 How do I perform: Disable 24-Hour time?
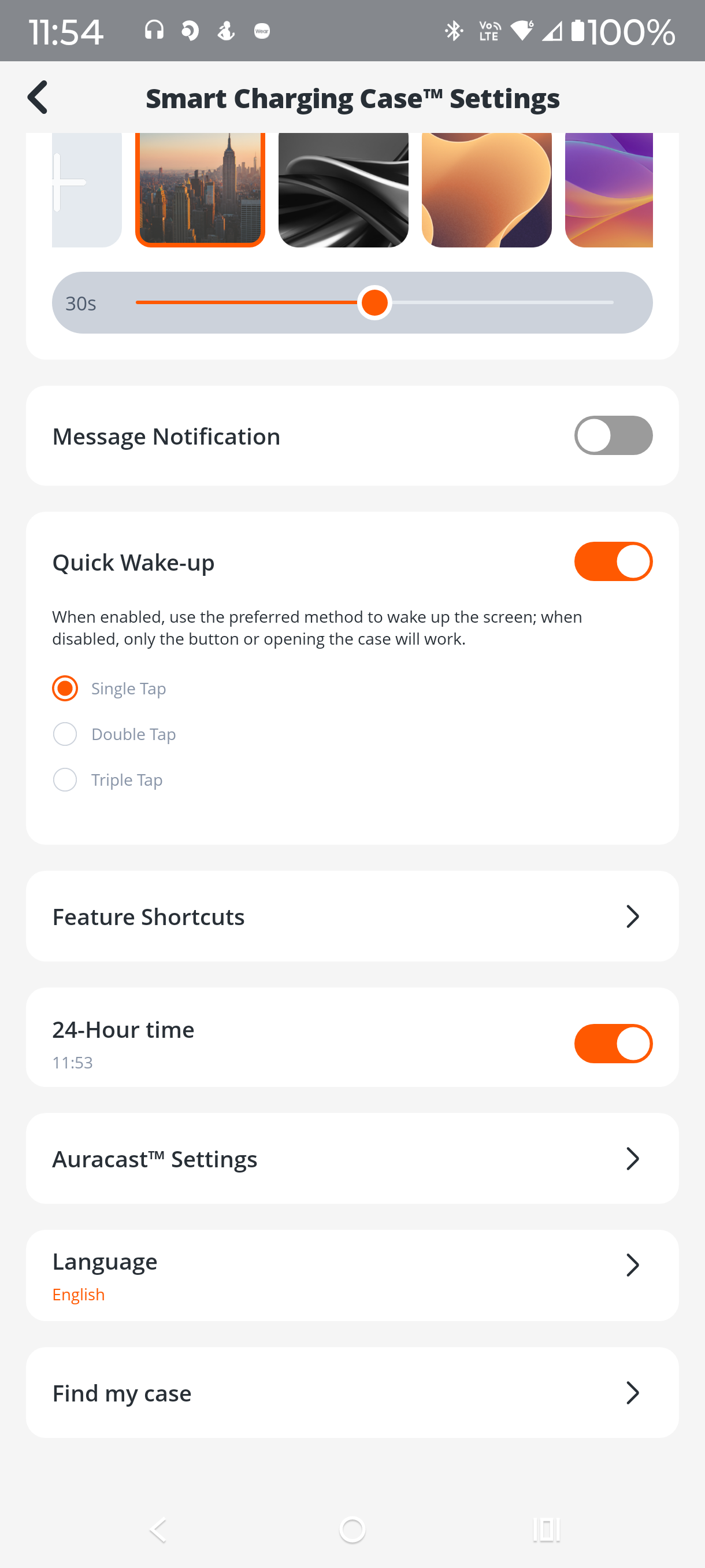(x=613, y=1044)
